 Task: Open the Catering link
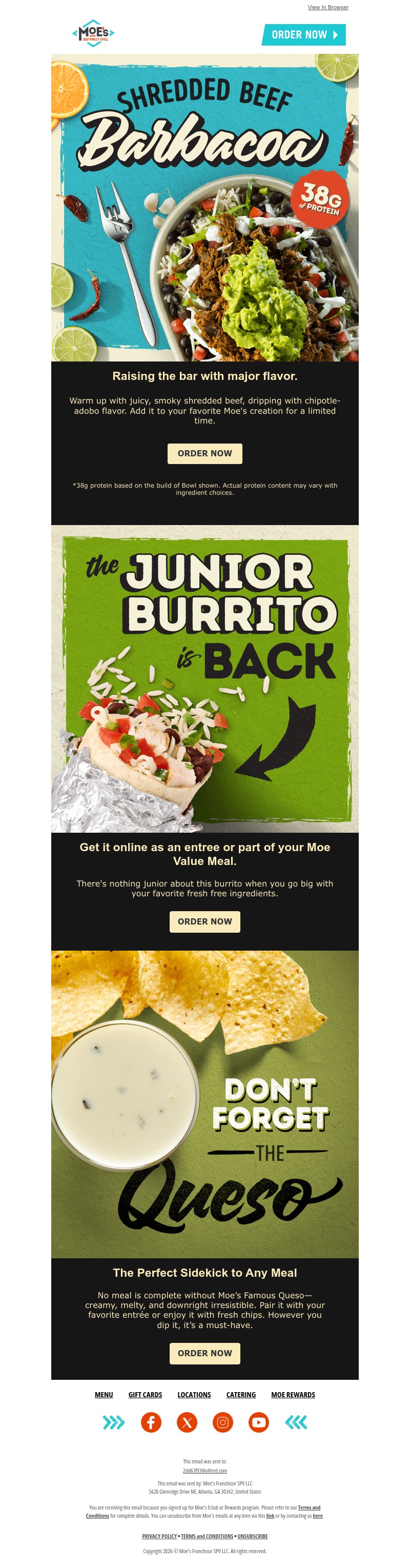point(241,1395)
